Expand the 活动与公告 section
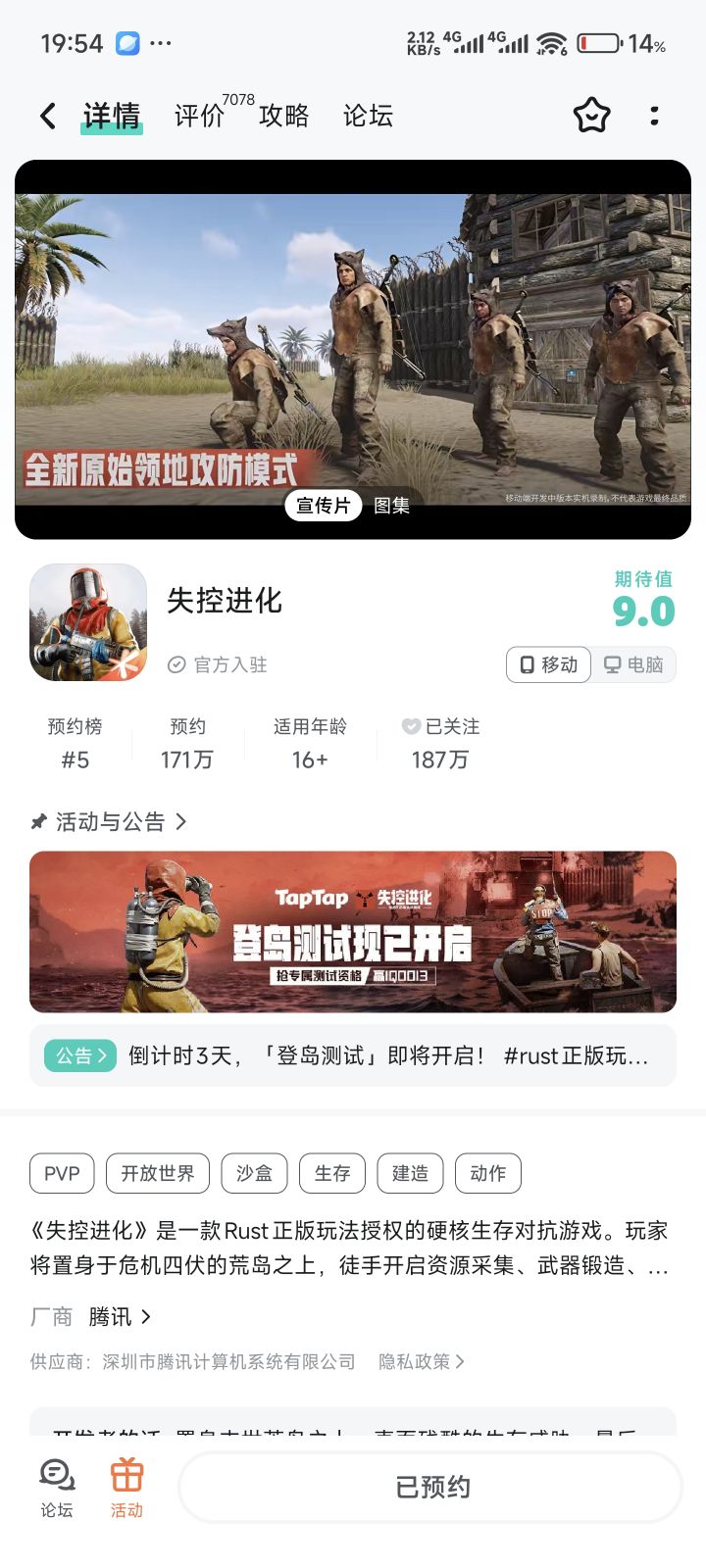706x1568 pixels. click(108, 822)
